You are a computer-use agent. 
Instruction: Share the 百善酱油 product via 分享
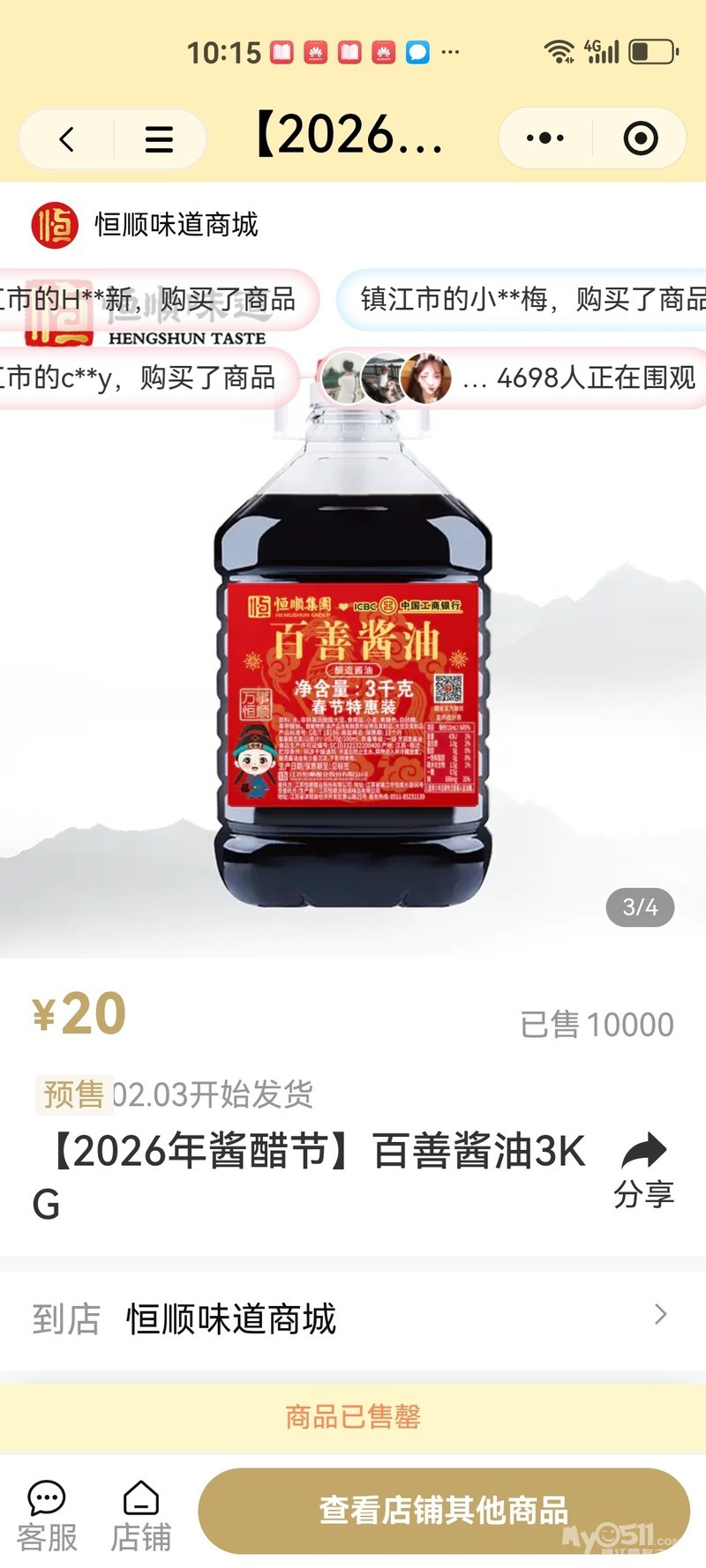click(x=643, y=1169)
